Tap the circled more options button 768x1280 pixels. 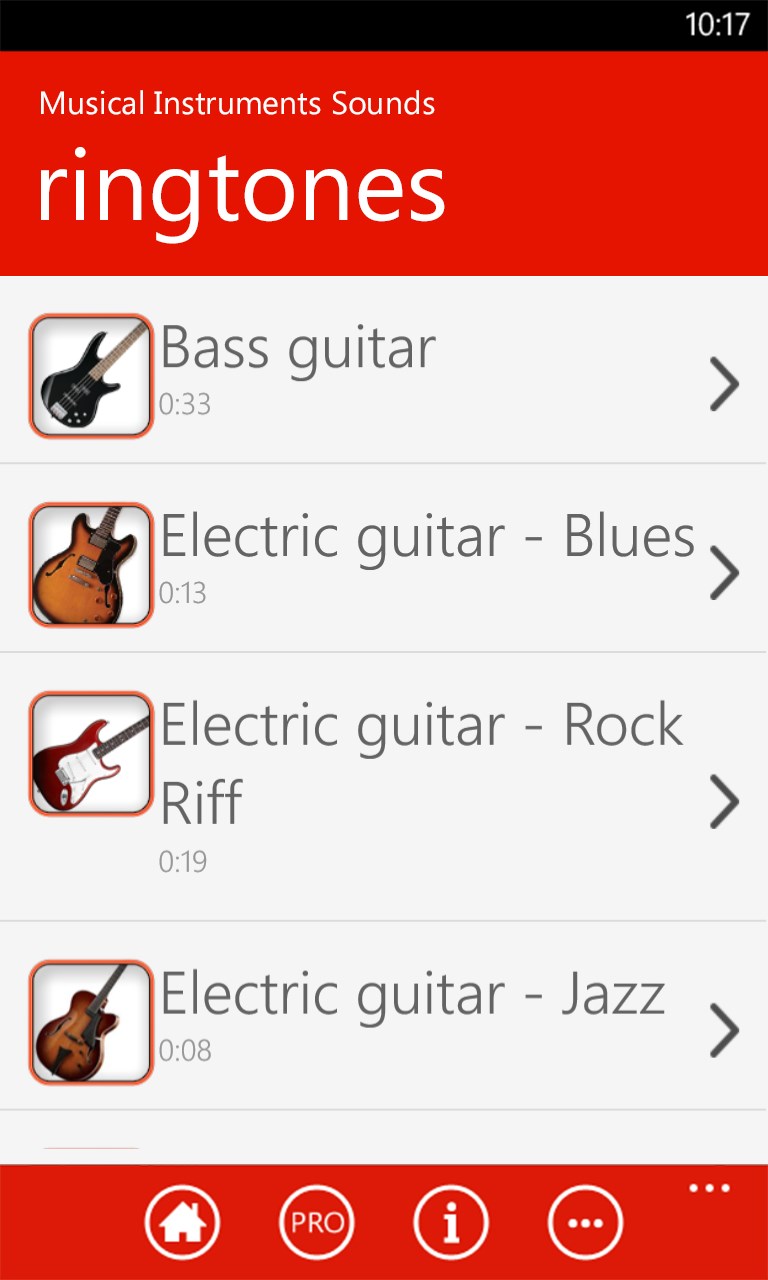point(585,1222)
